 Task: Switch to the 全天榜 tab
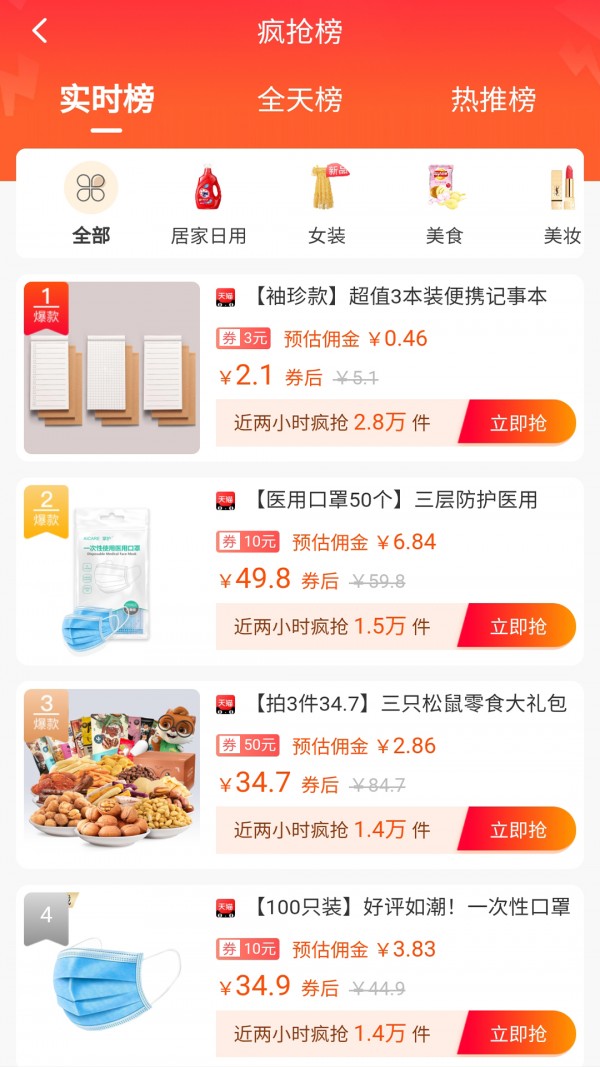click(x=300, y=100)
